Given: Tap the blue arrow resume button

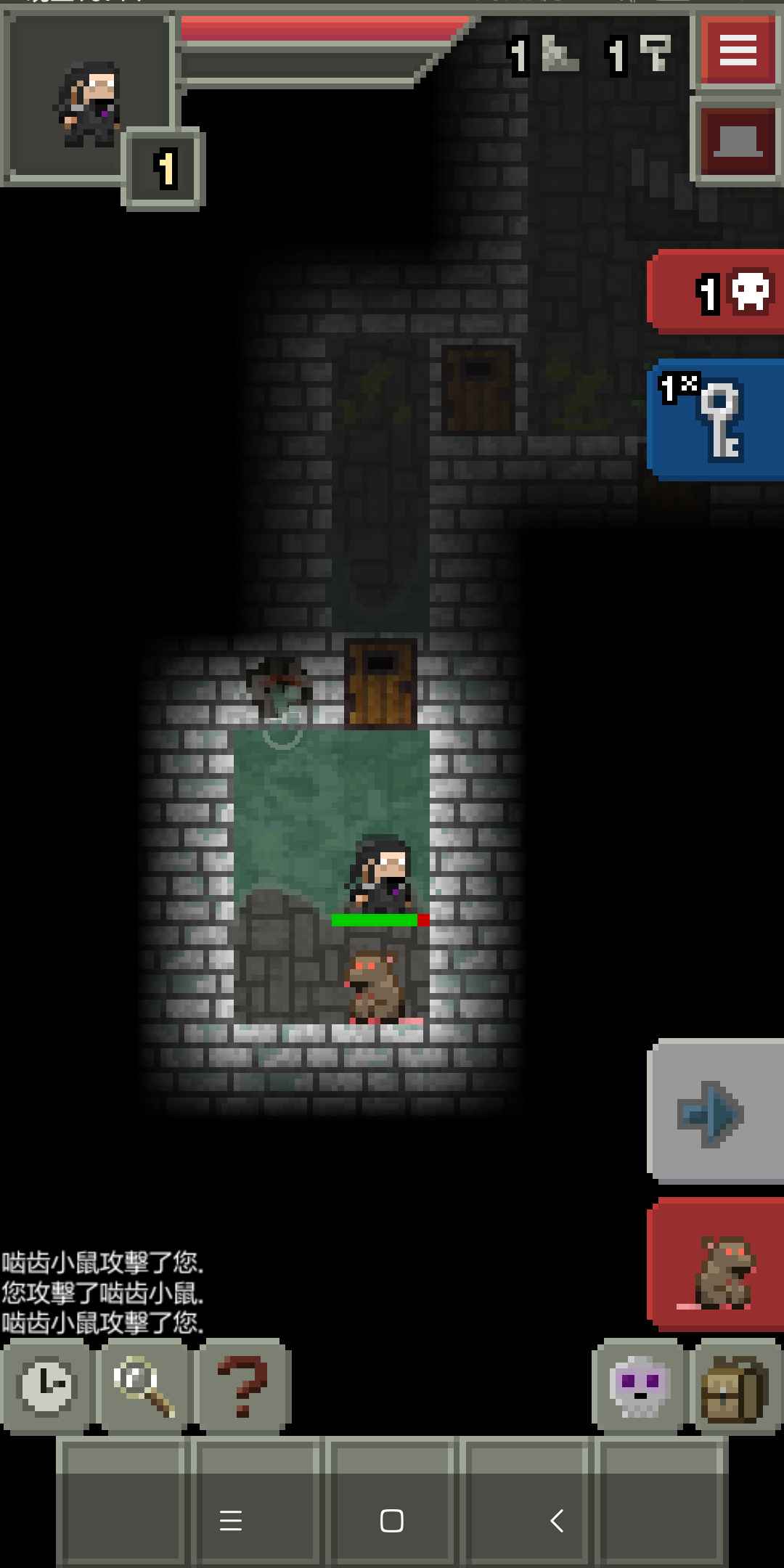Looking at the screenshot, I should click(716, 1112).
